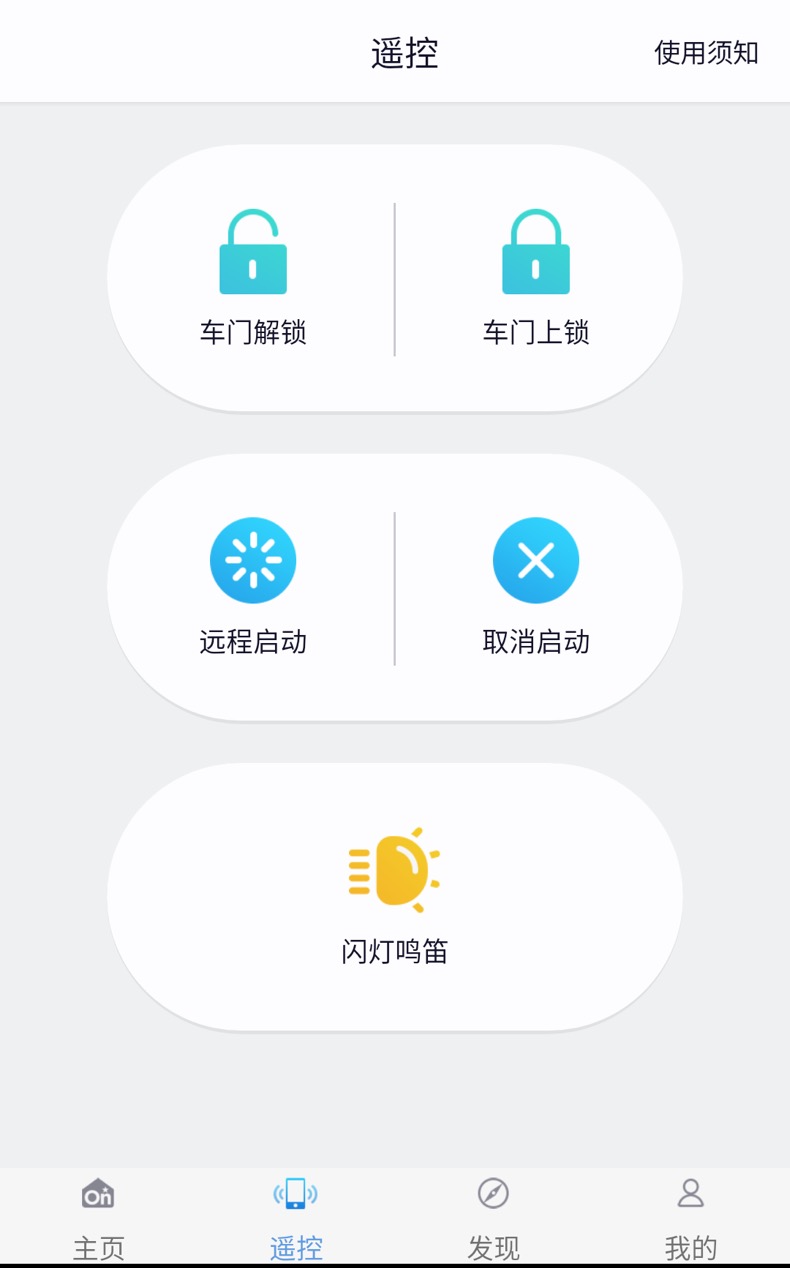
Task: Open 使用须知 usage notice
Action: coord(706,53)
